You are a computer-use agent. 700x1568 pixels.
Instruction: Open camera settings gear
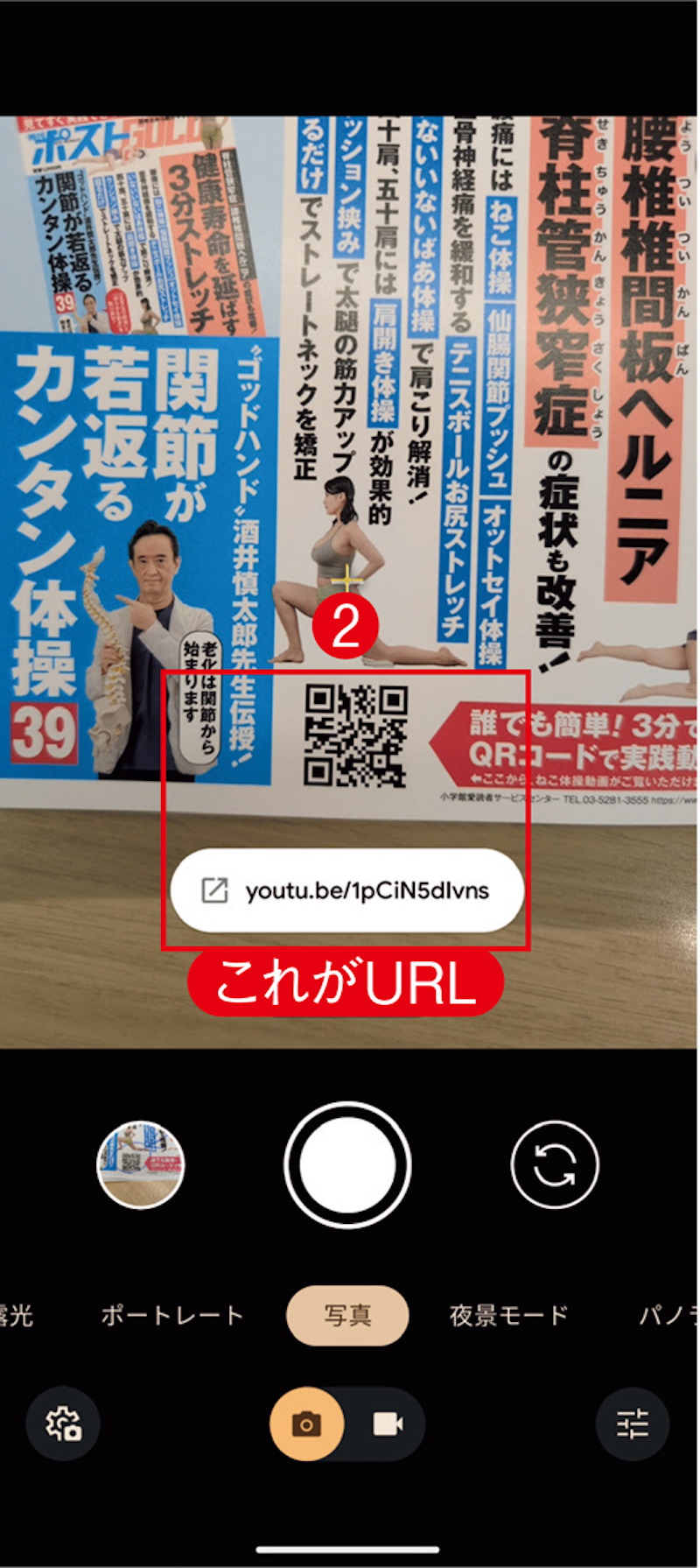click(x=63, y=1424)
